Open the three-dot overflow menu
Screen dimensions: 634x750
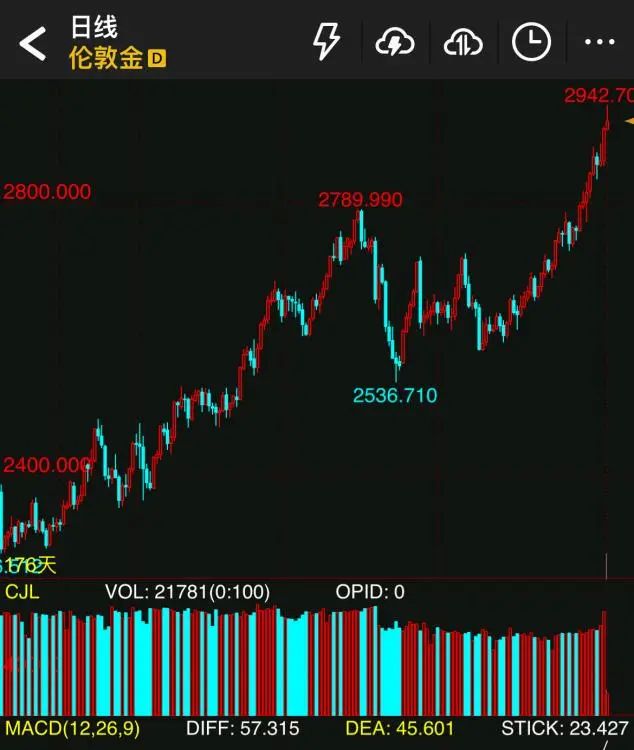(599, 42)
